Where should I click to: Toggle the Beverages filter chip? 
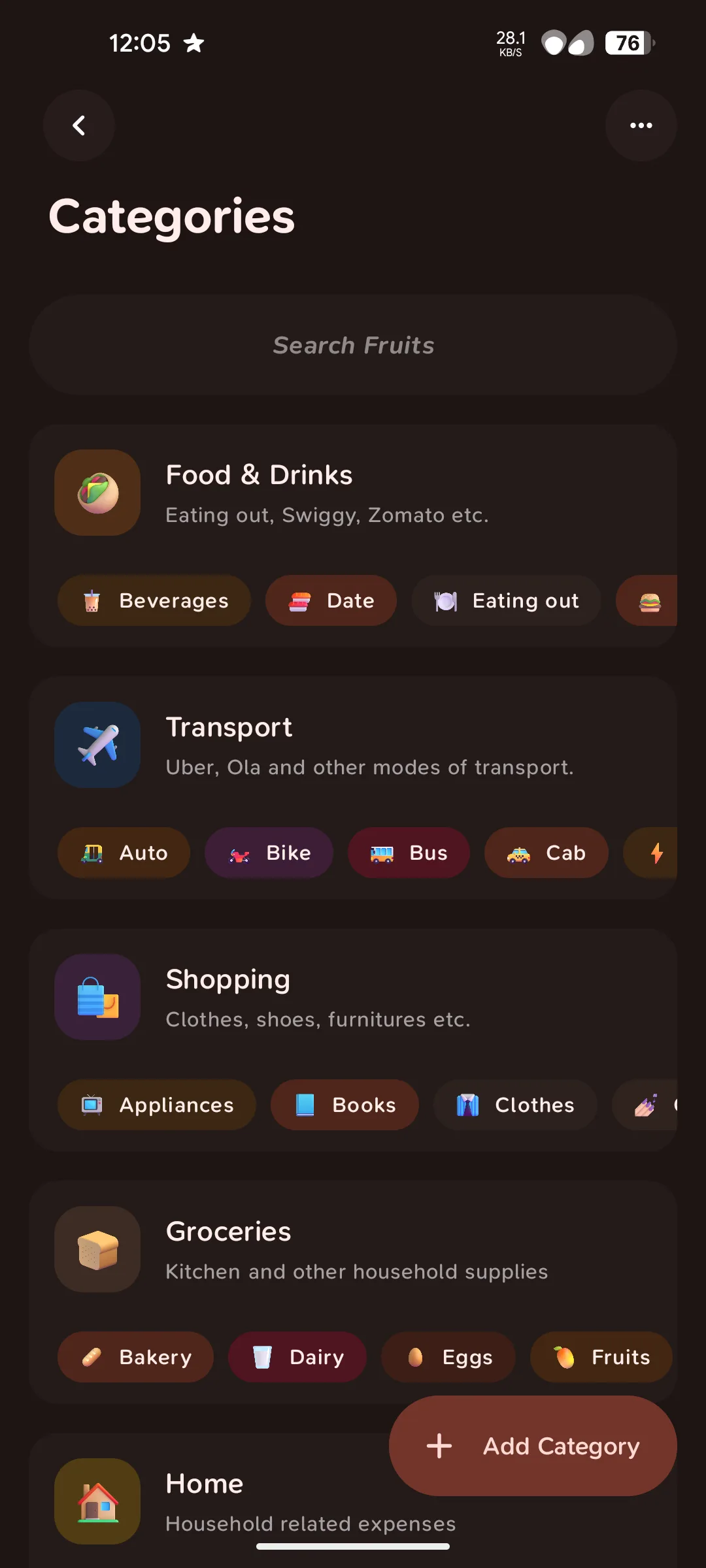point(154,600)
